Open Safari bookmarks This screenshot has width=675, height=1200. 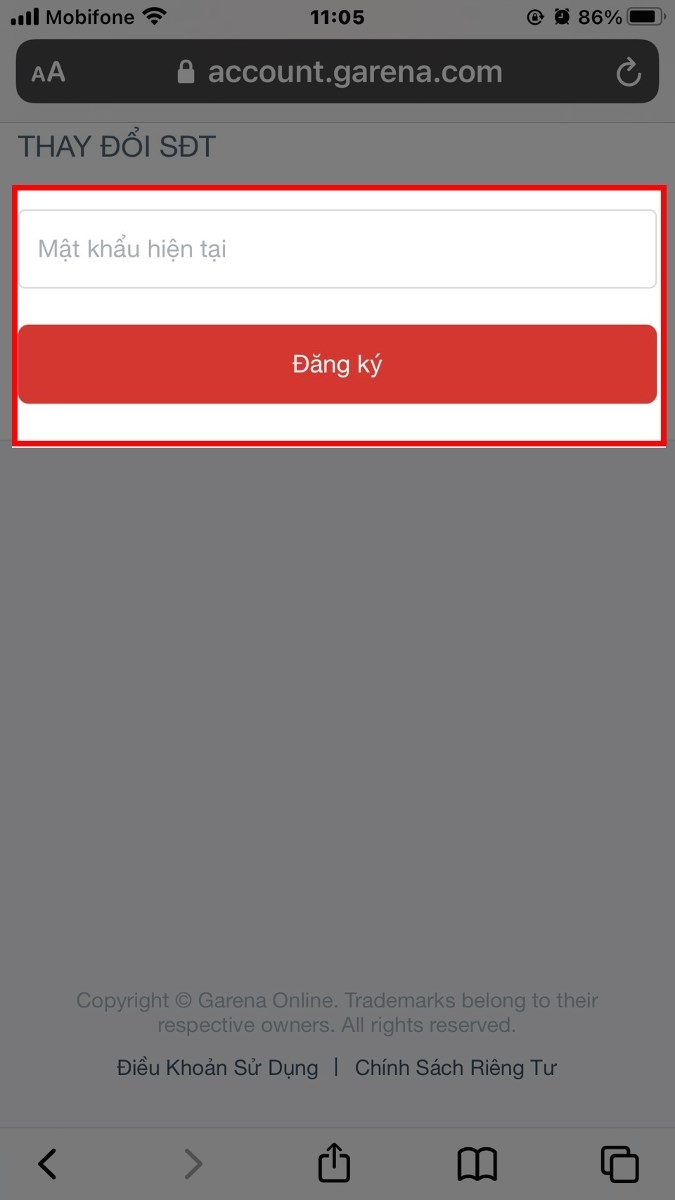point(477,1164)
